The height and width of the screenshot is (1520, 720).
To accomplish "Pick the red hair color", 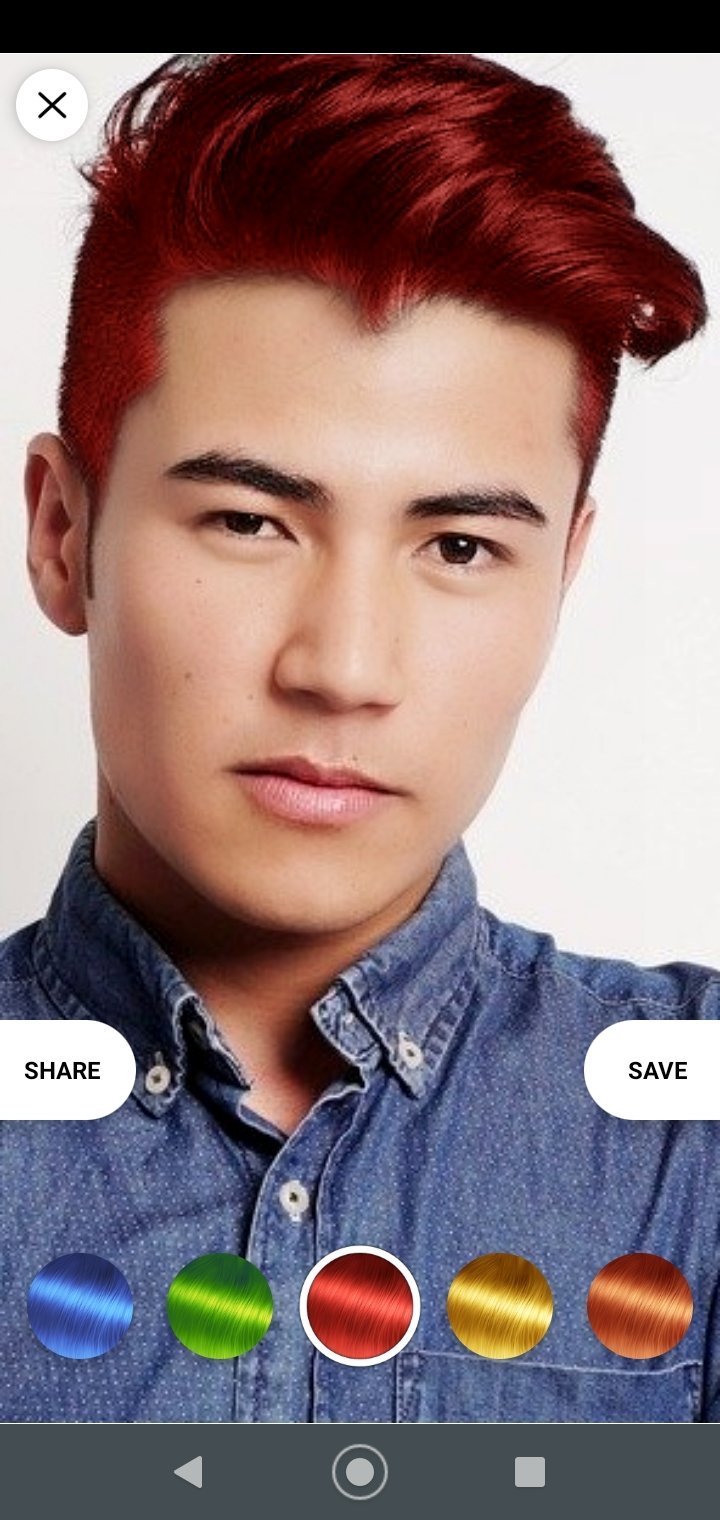I will 360,1306.
